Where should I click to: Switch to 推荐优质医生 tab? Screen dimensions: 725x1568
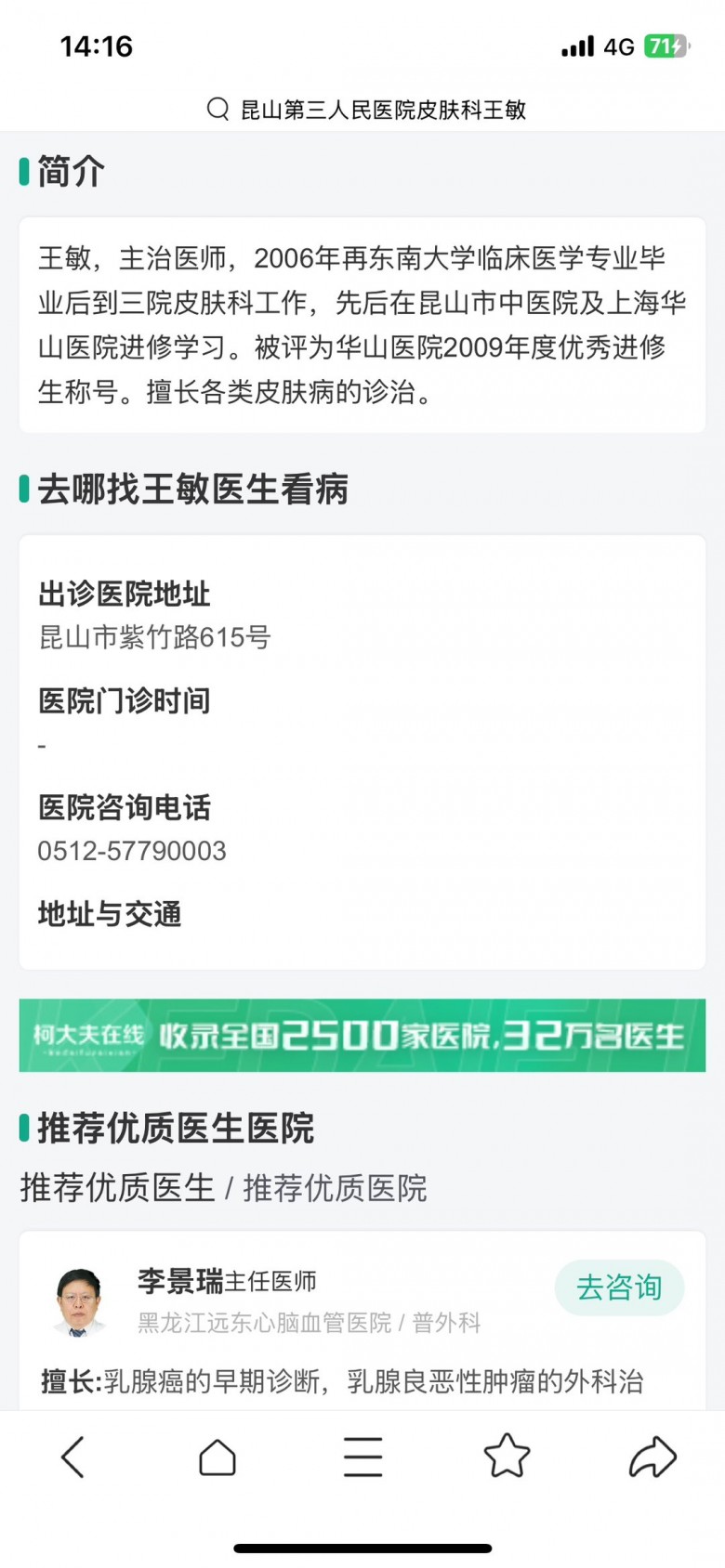click(x=117, y=1187)
